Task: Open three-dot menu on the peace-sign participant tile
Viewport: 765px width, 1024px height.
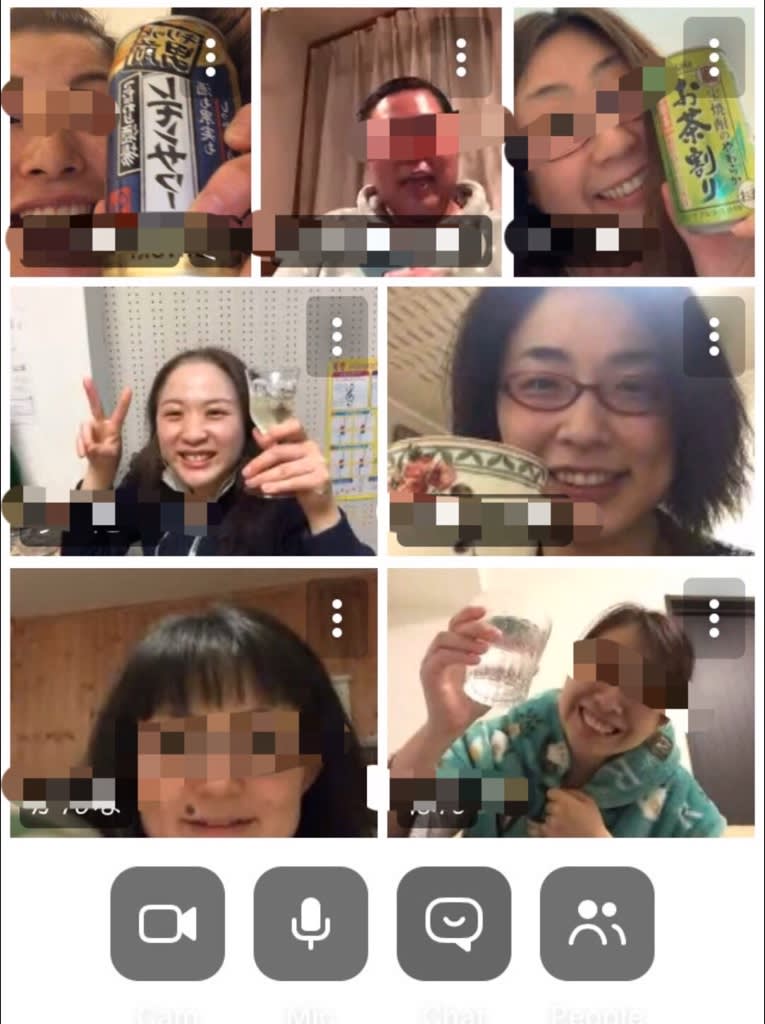Action: pyautogui.click(x=337, y=336)
